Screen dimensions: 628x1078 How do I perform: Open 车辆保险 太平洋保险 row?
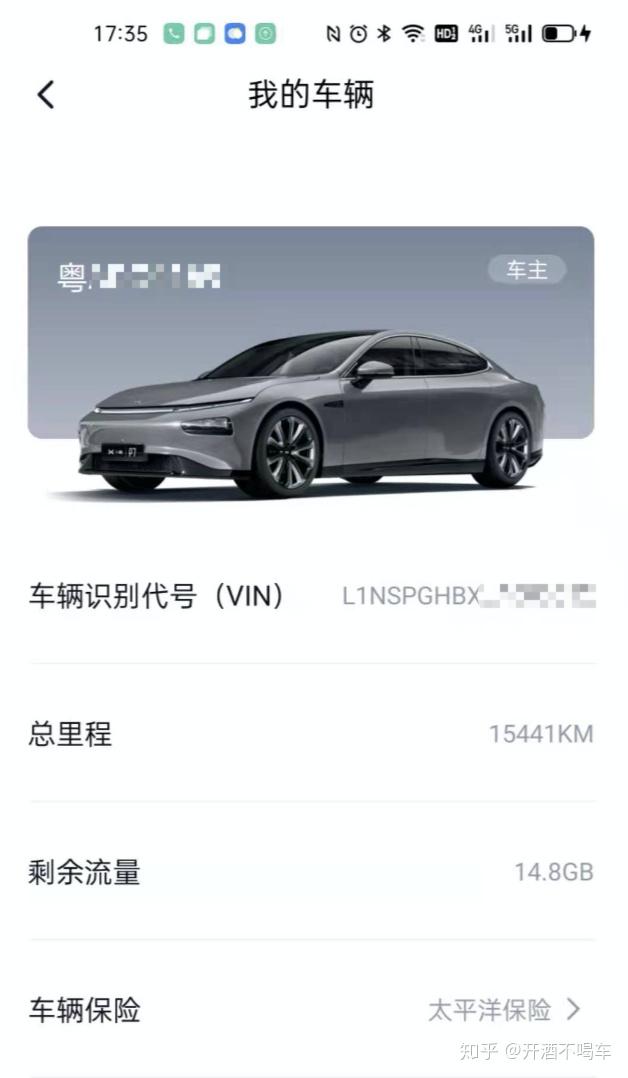(312, 1009)
